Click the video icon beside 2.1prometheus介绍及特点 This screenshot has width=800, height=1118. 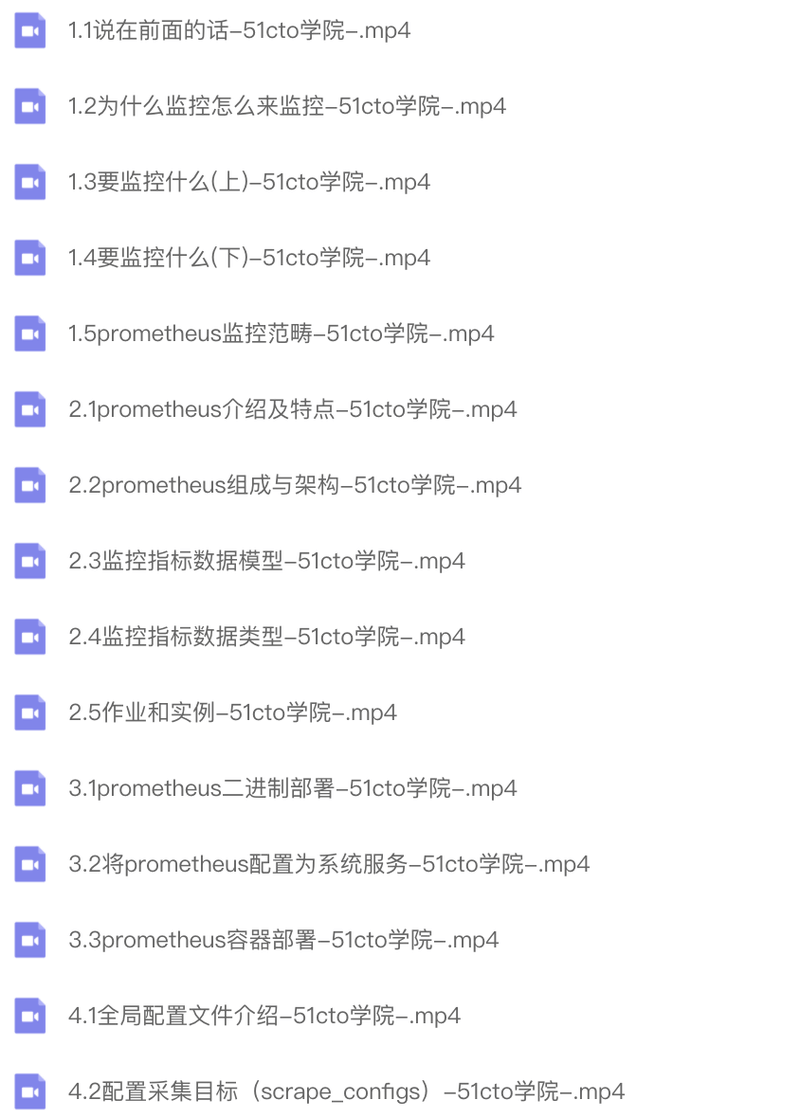pos(30,409)
